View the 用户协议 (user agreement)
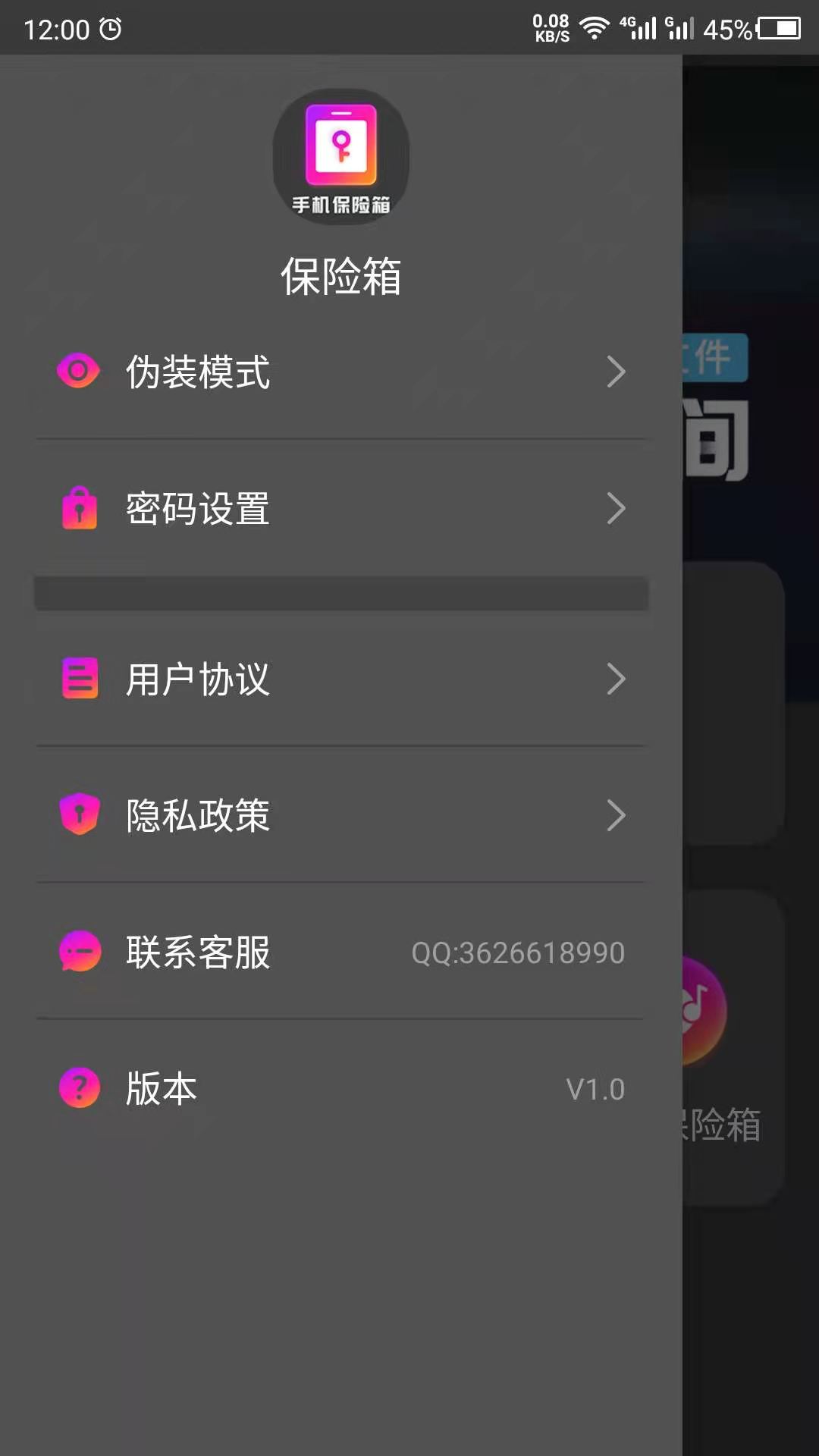This screenshot has height=1456, width=819. (x=341, y=679)
